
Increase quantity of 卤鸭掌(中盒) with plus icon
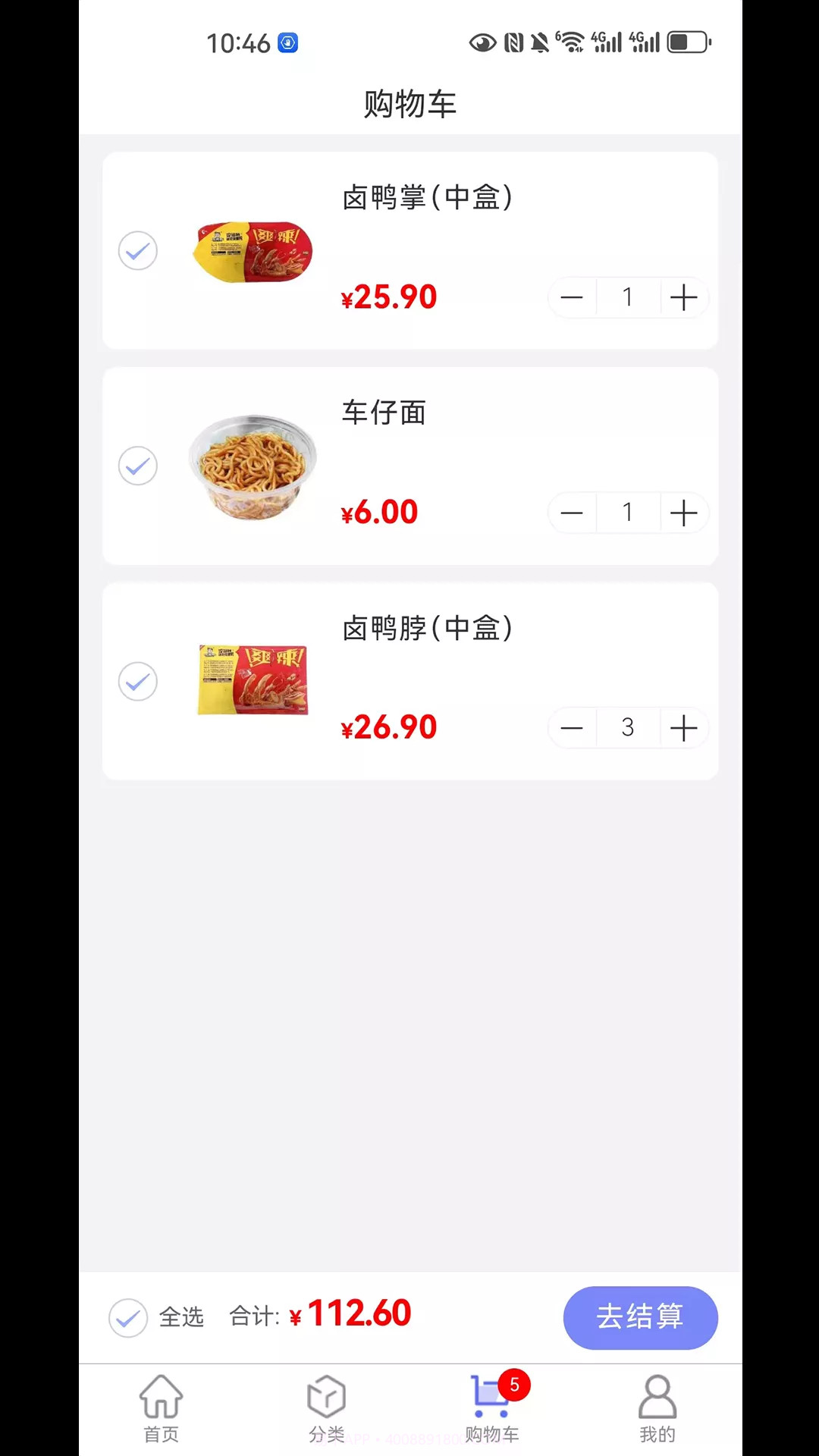pos(683,297)
